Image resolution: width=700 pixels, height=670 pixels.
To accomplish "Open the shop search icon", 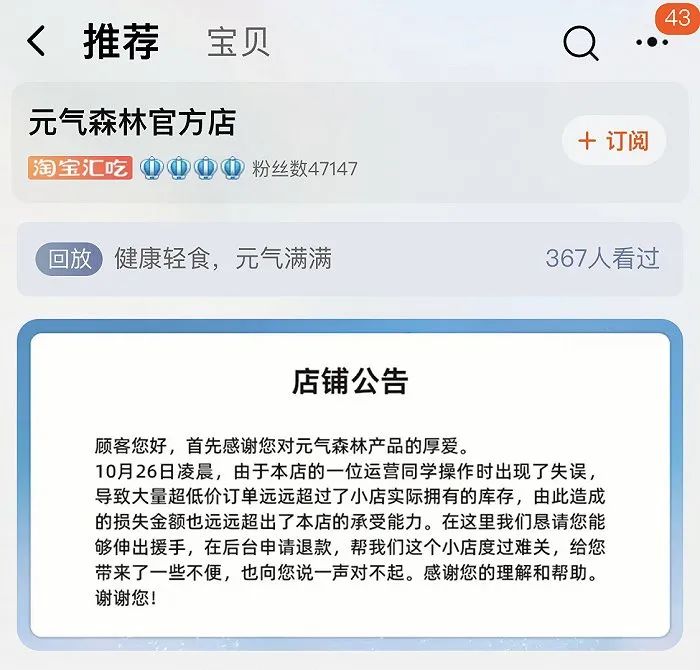I will tap(580, 42).
